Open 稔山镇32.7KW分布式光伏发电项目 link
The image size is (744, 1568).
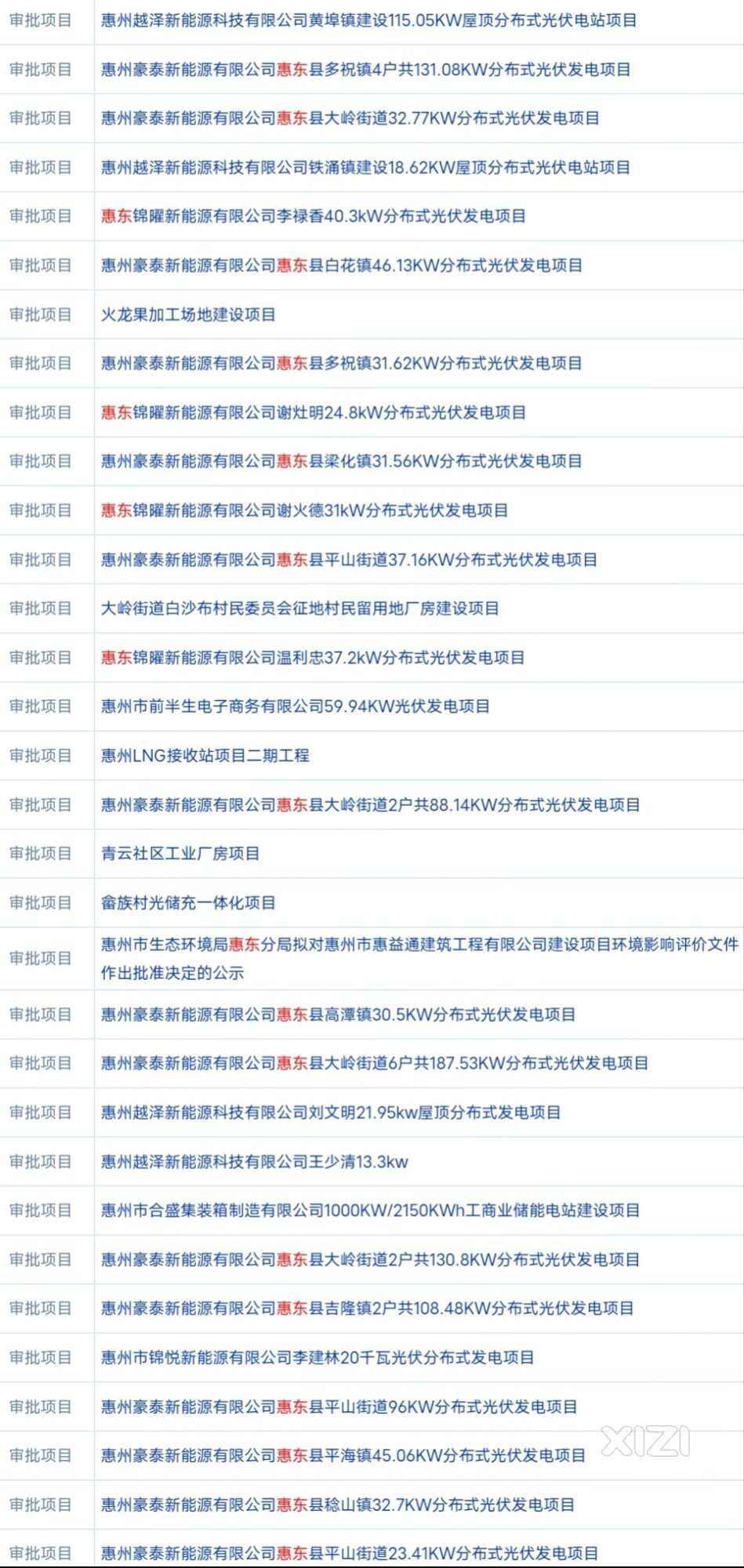click(338, 1505)
